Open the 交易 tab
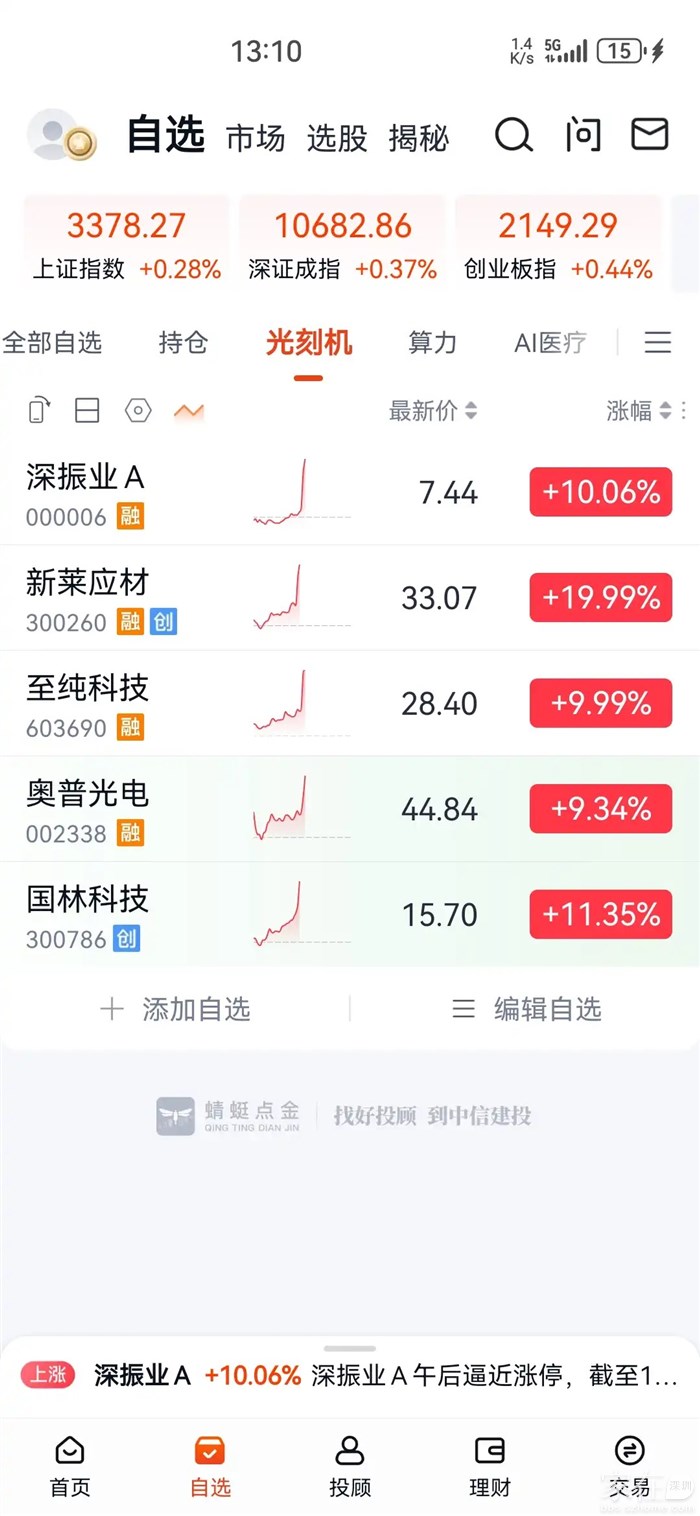 [x=629, y=1466]
